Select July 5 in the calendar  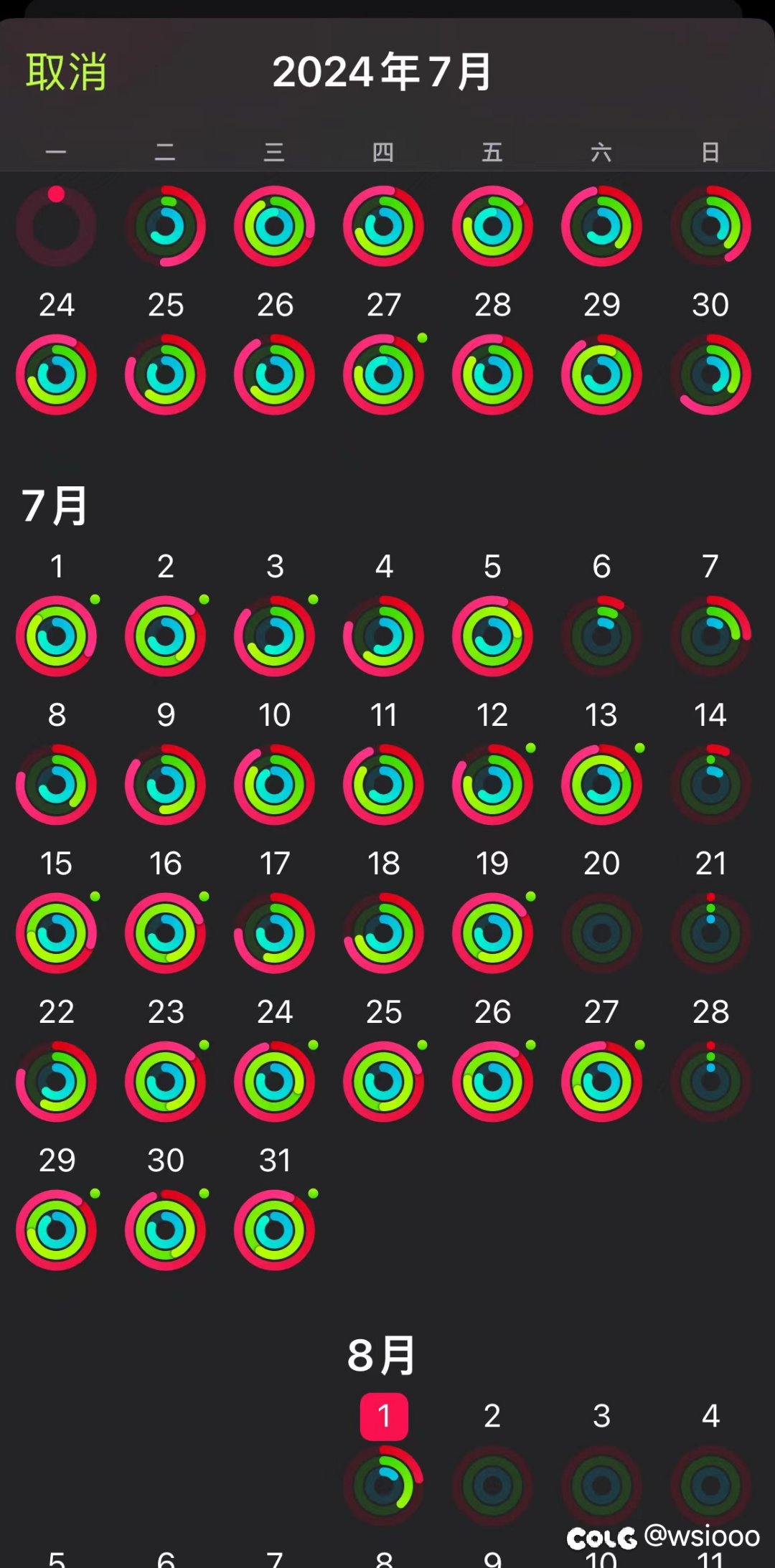492,636
